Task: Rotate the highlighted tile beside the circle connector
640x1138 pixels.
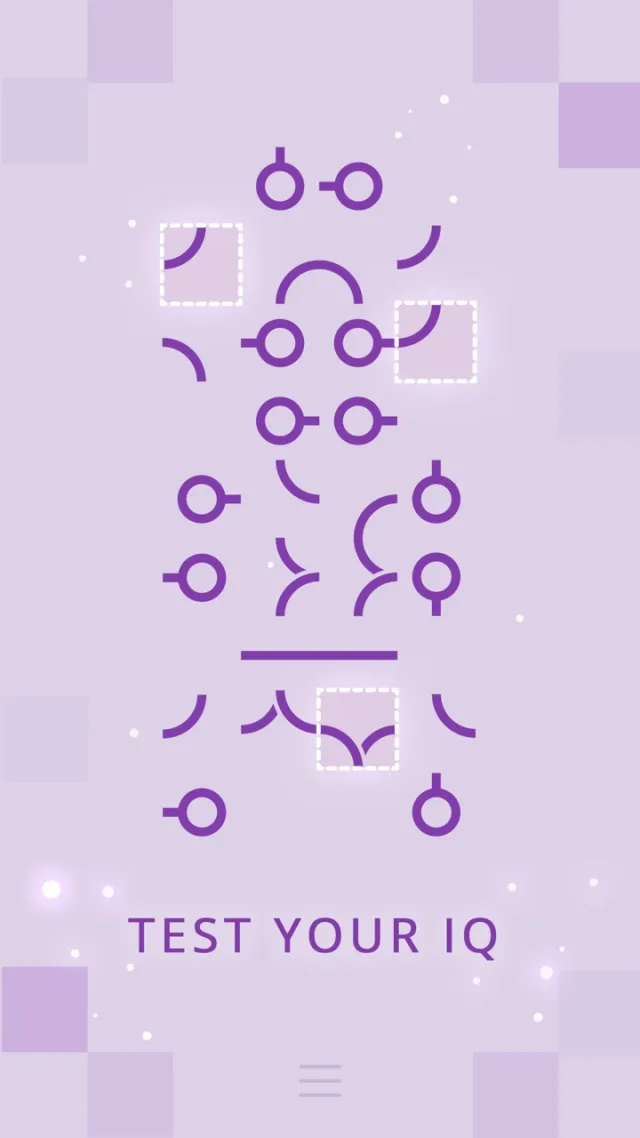Action: point(436,342)
